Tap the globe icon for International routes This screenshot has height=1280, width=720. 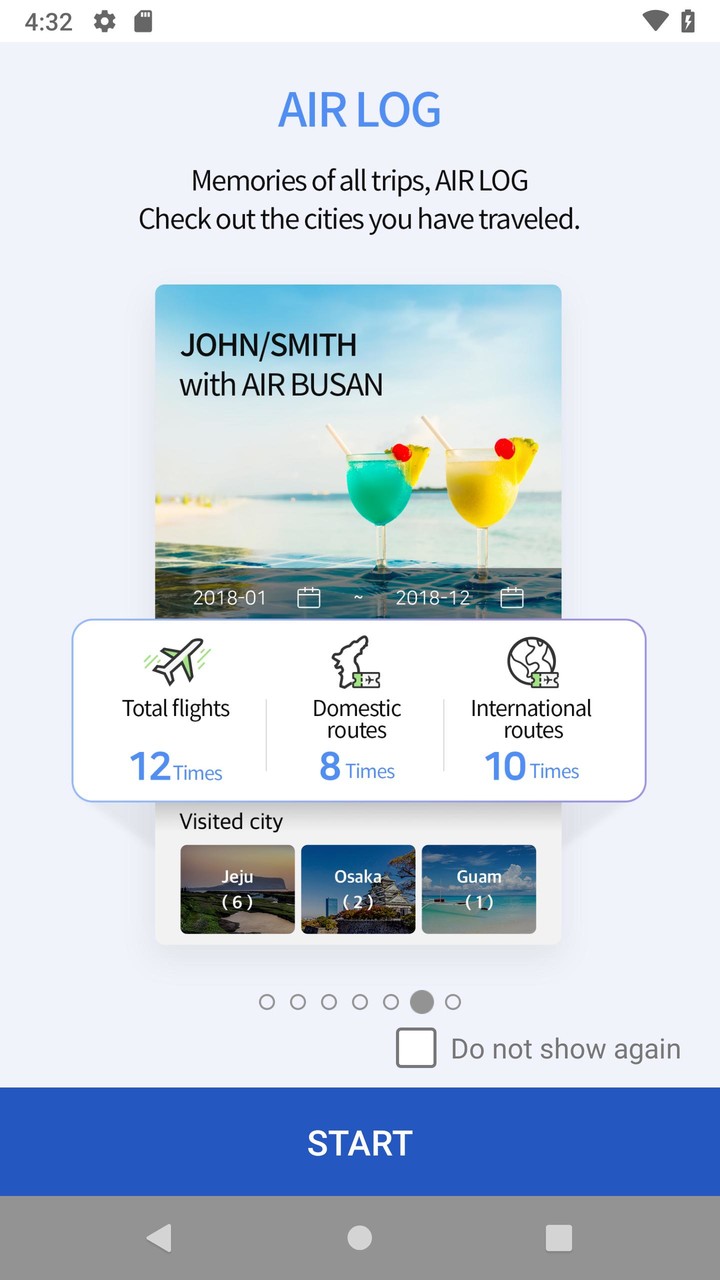[530, 661]
